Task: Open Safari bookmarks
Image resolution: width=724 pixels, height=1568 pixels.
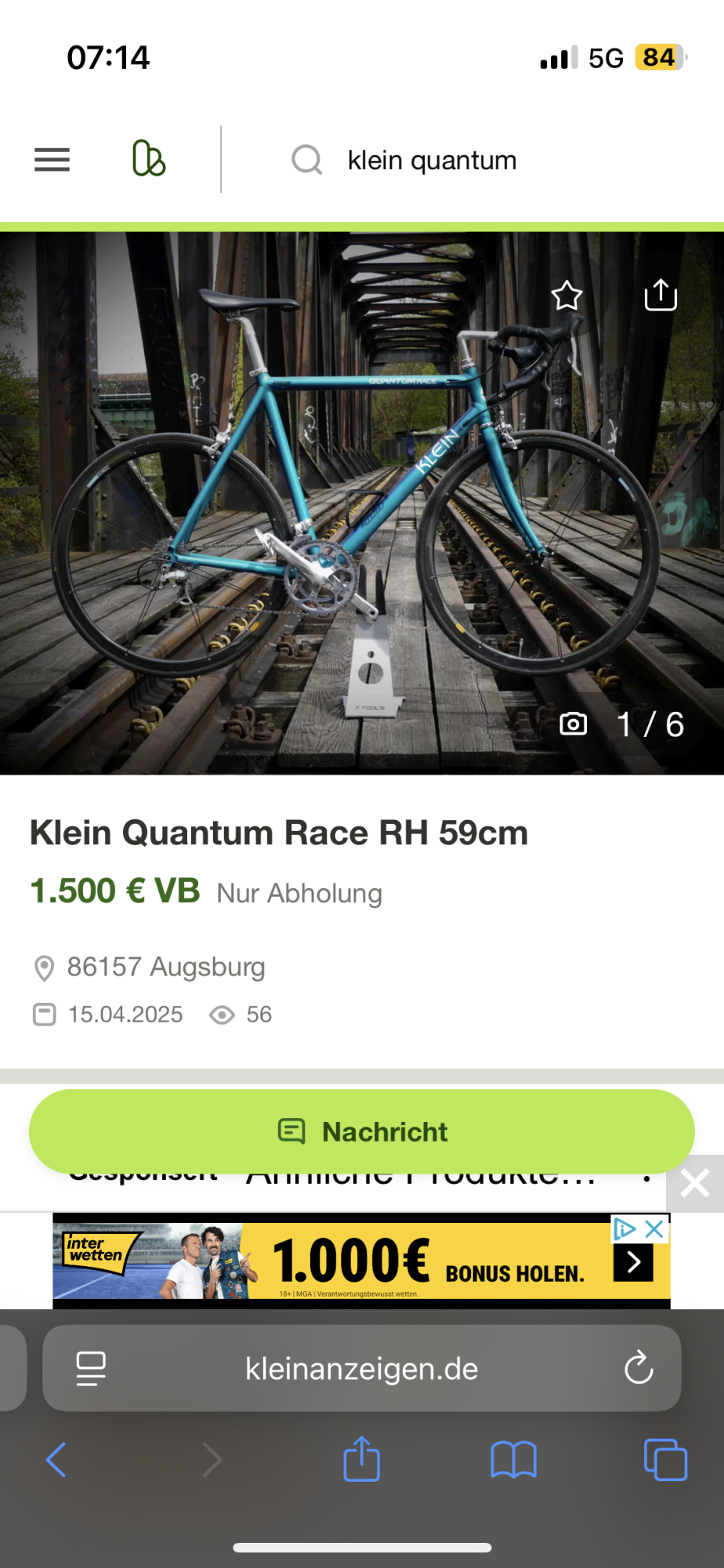Action: pos(513,1460)
